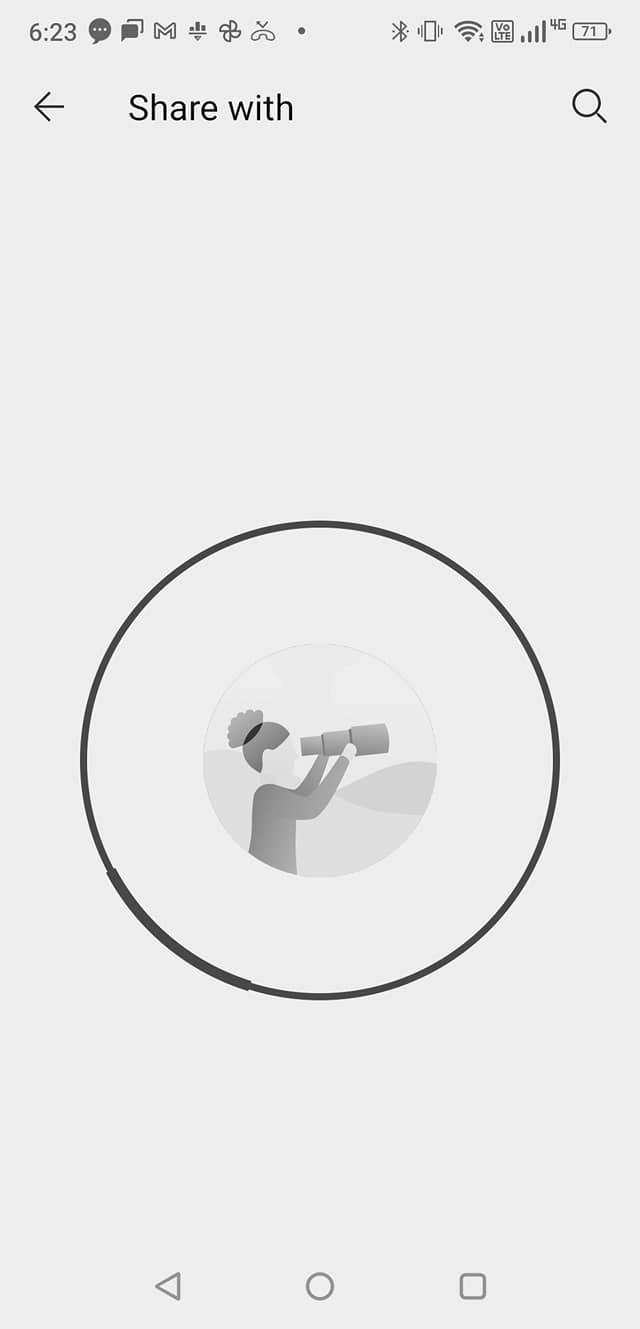The height and width of the screenshot is (1329, 640).
Task: Go back from Share with screen
Action: click(48, 107)
